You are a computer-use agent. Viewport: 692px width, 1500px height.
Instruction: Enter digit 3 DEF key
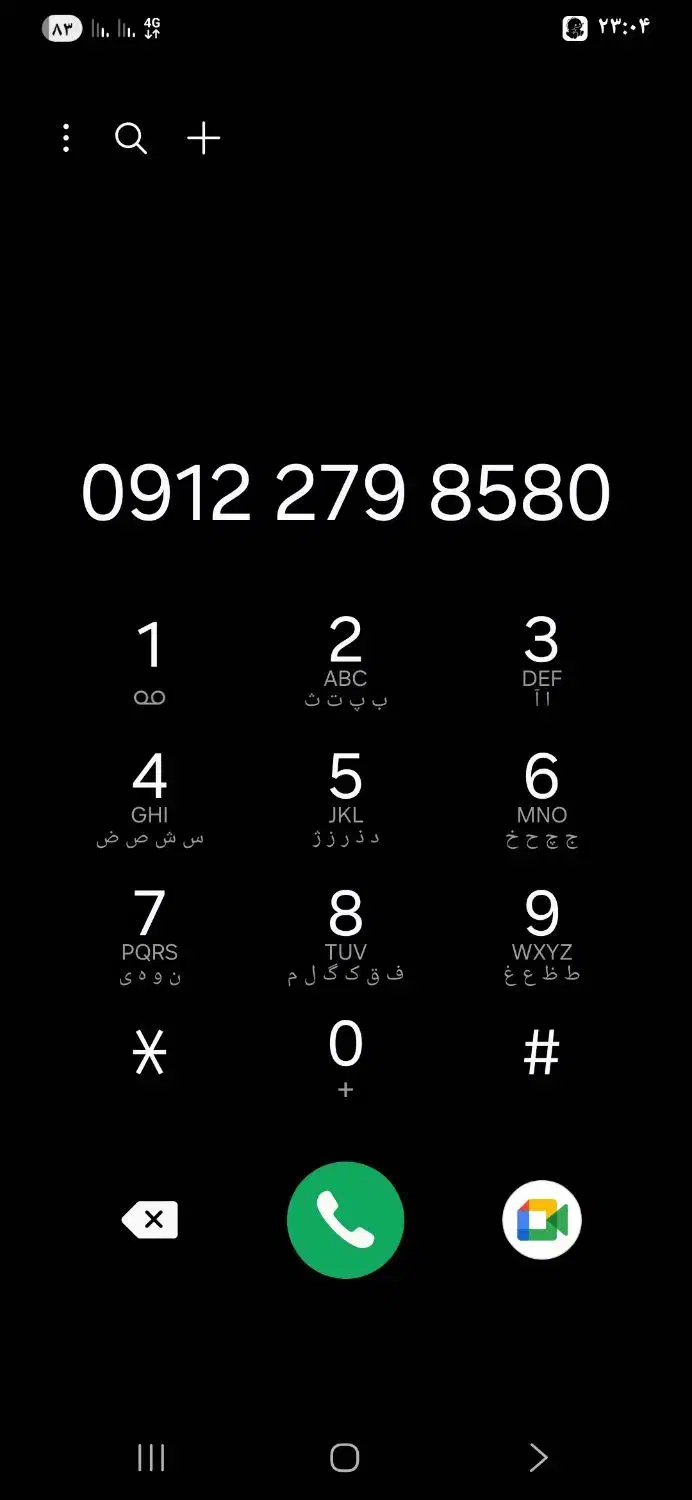pyautogui.click(x=542, y=662)
